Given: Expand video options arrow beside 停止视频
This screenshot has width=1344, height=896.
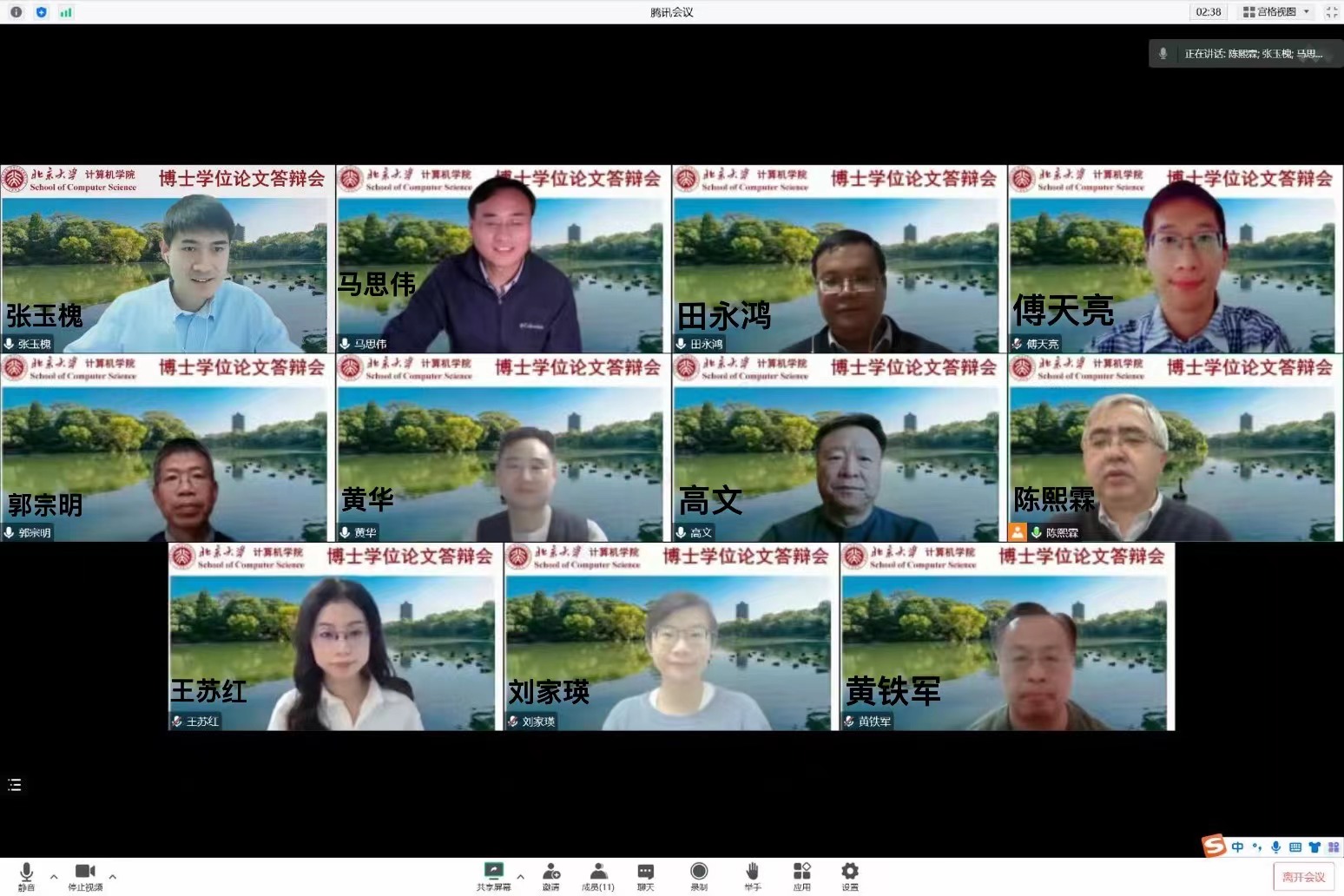Looking at the screenshot, I should 113,877.
